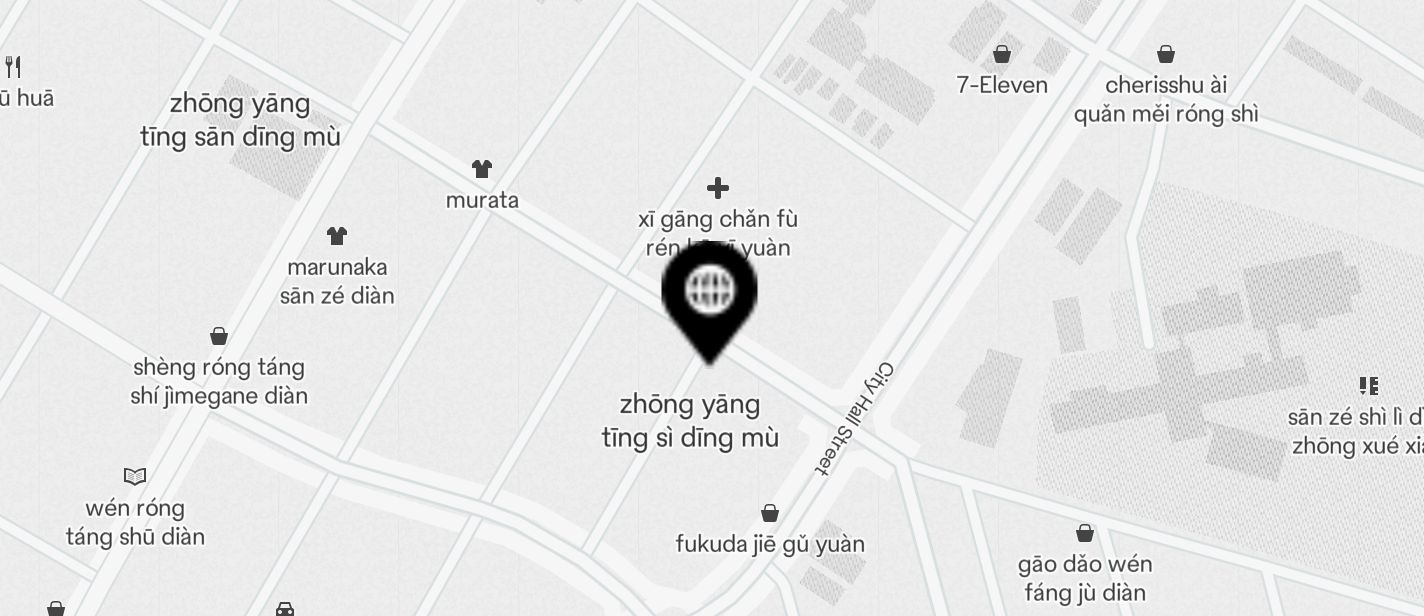Viewport: 1424px width, 616px height.
Task: Open the wén róng táng shū diàn bookstore marker
Action: 135,477
